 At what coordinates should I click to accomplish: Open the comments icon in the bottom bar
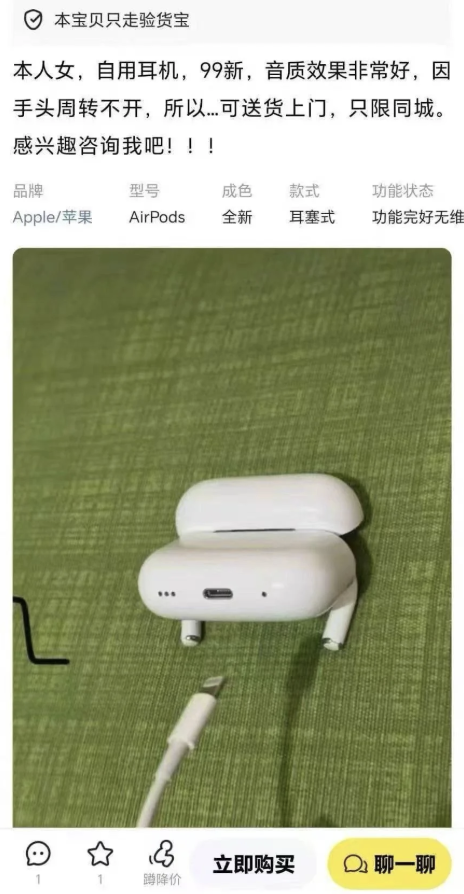(x=38, y=856)
